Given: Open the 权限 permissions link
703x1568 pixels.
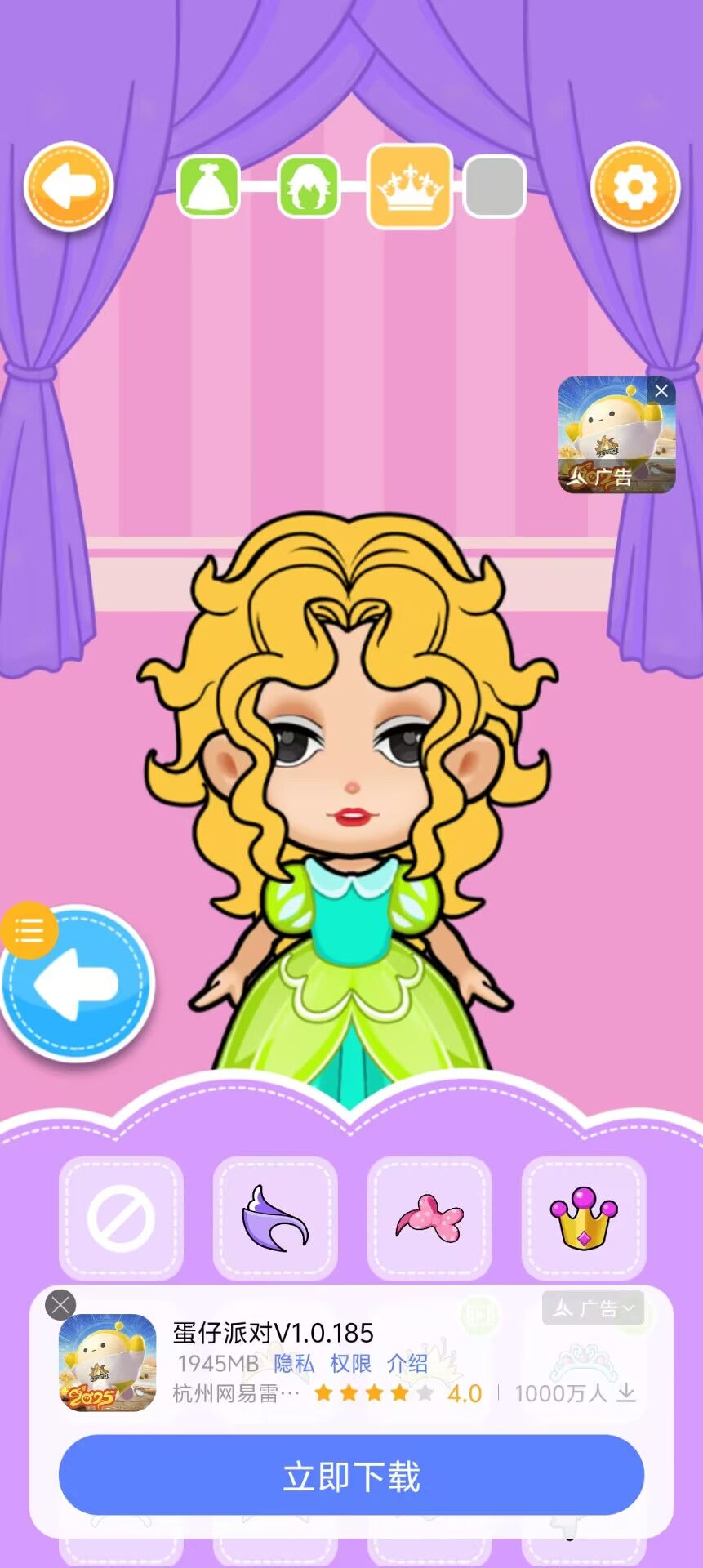Looking at the screenshot, I should (350, 1364).
